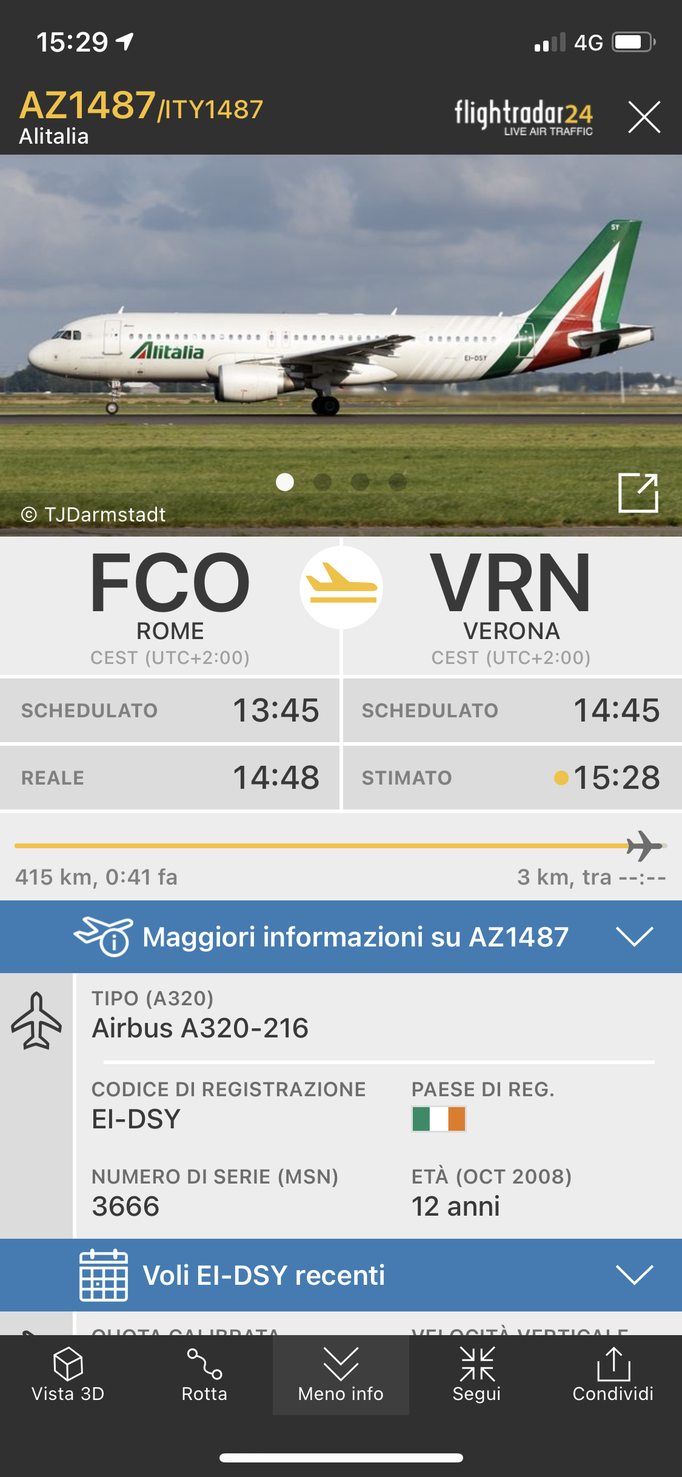The width and height of the screenshot is (682, 1477).
Task: Follow the flight with Segui
Action: 477,1375
